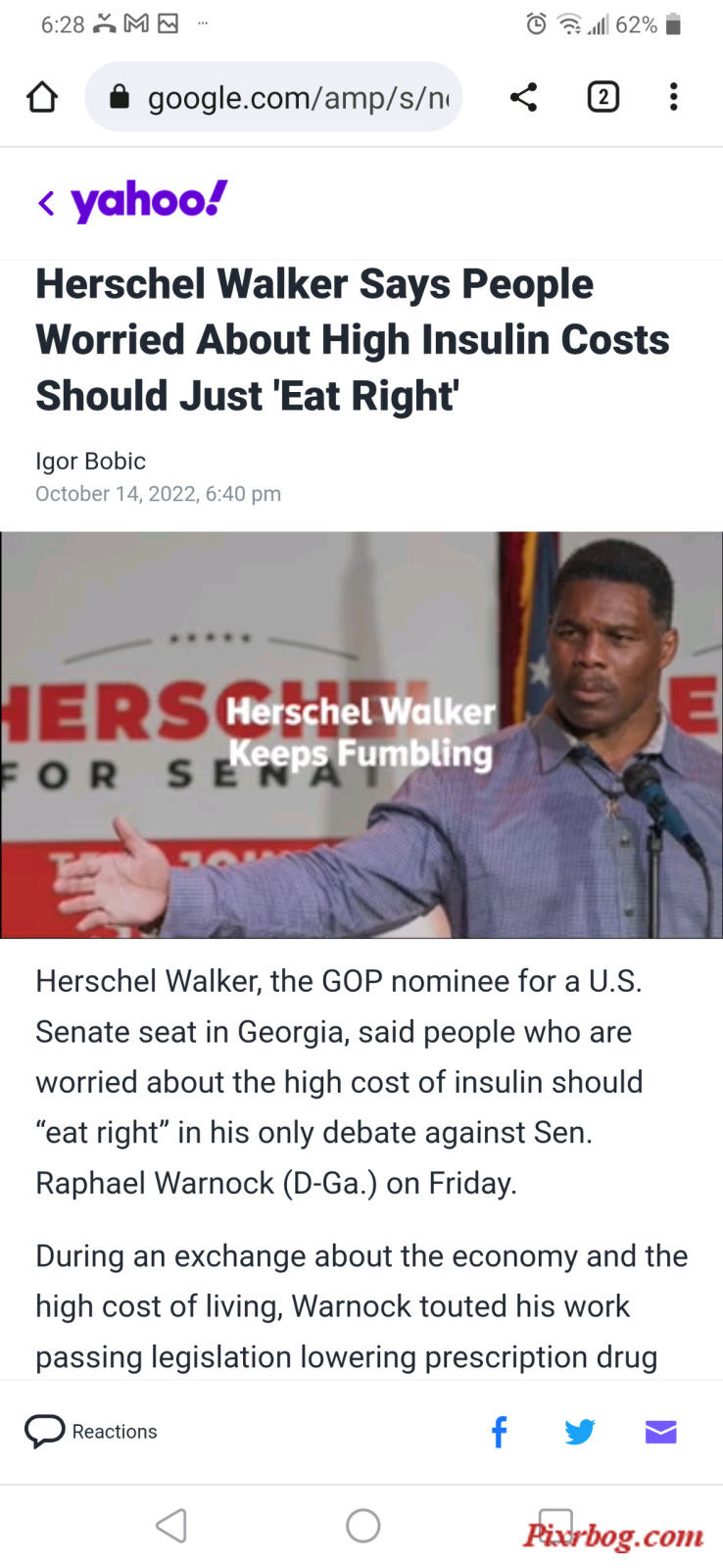This screenshot has height=1568, width=723.
Task: Share this page from browser toolbar
Action: 523,97
